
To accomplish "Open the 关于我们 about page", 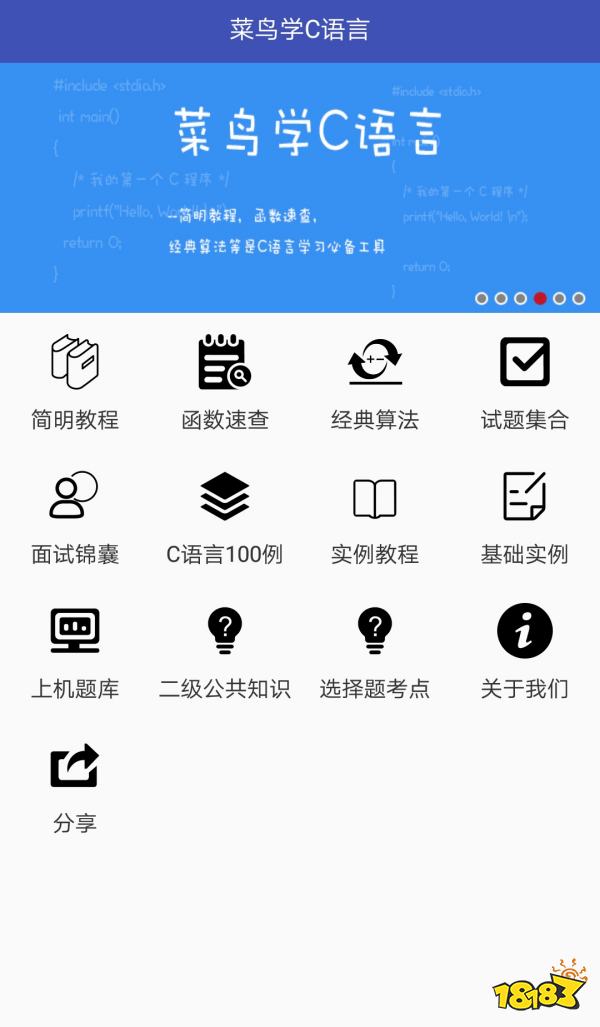I will (x=525, y=651).
